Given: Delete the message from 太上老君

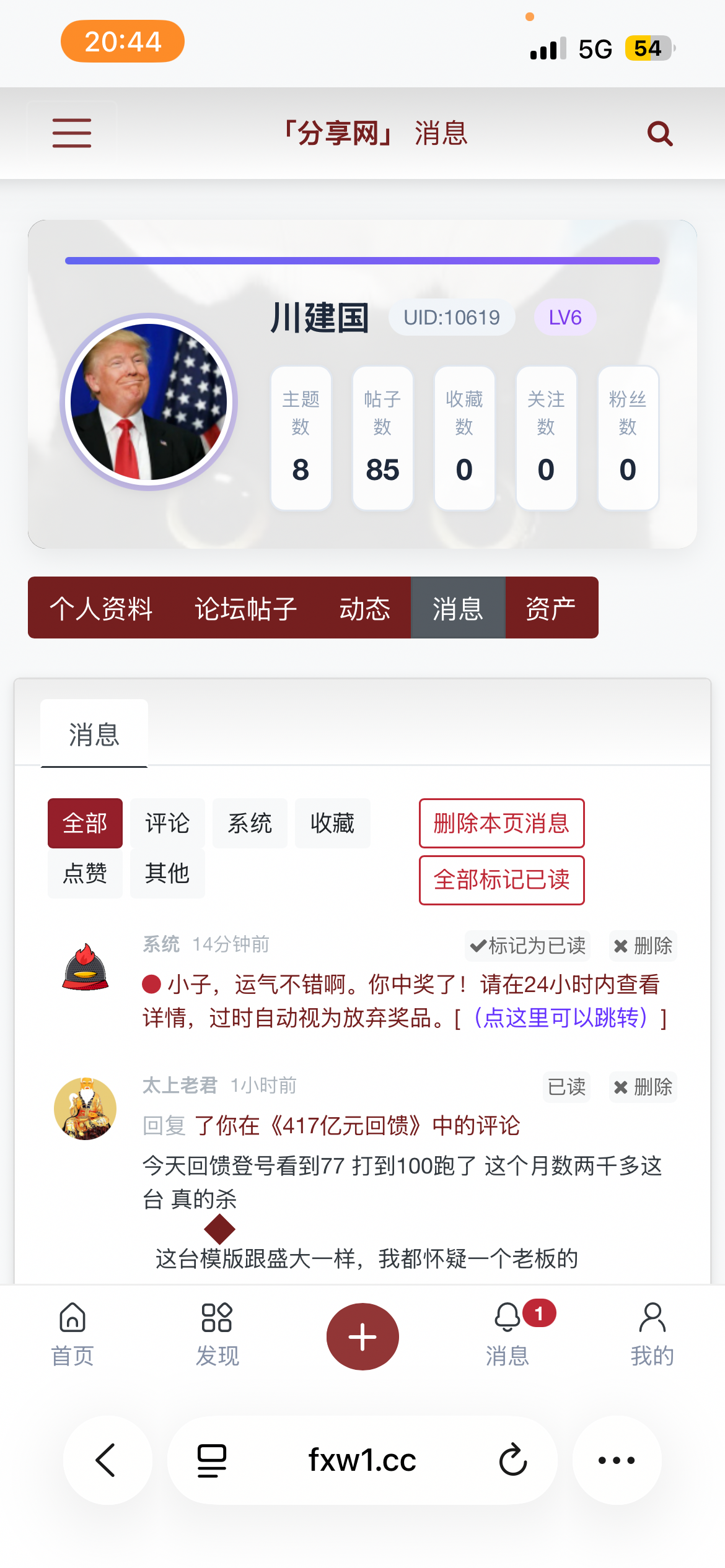Looking at the screenshot, I should tap(643, 1087).
